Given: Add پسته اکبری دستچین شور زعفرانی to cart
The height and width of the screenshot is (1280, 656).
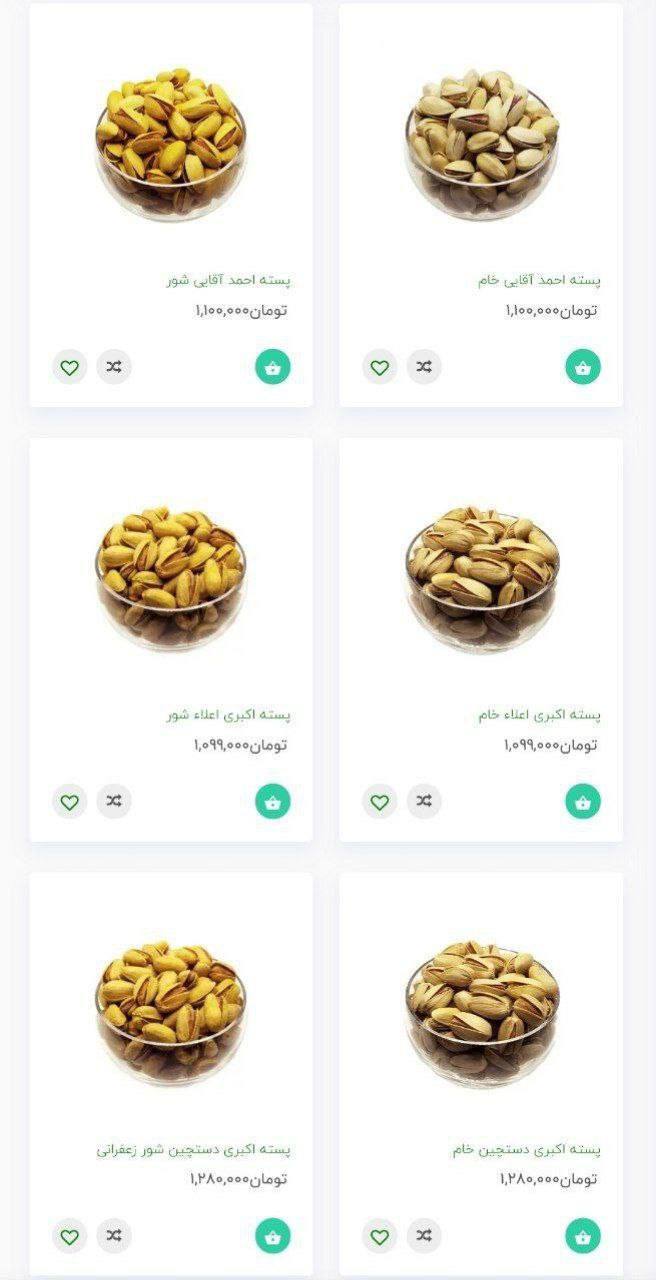Looking at the screenshot, I should [273, 1236].
